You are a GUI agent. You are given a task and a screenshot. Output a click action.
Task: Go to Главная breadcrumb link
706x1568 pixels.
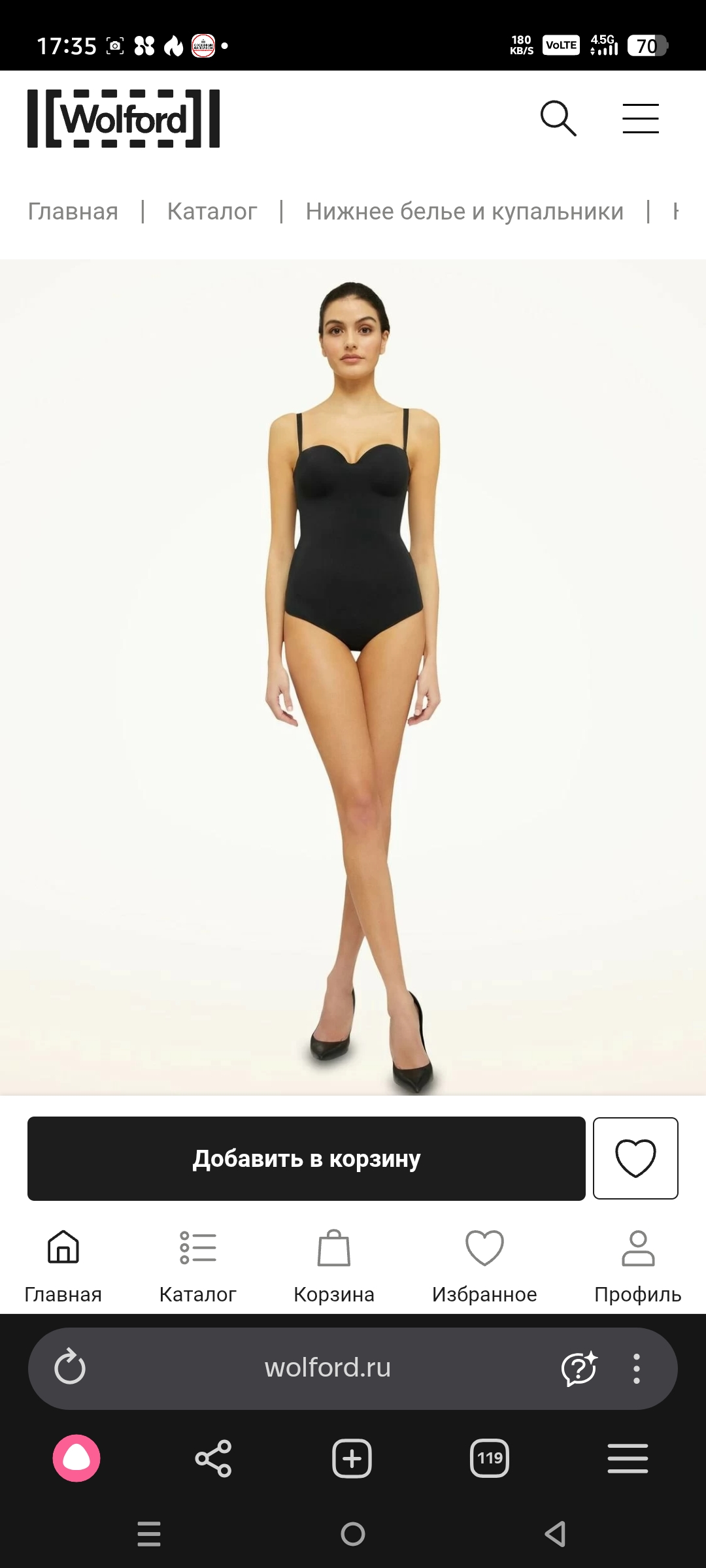coord(73,211)
